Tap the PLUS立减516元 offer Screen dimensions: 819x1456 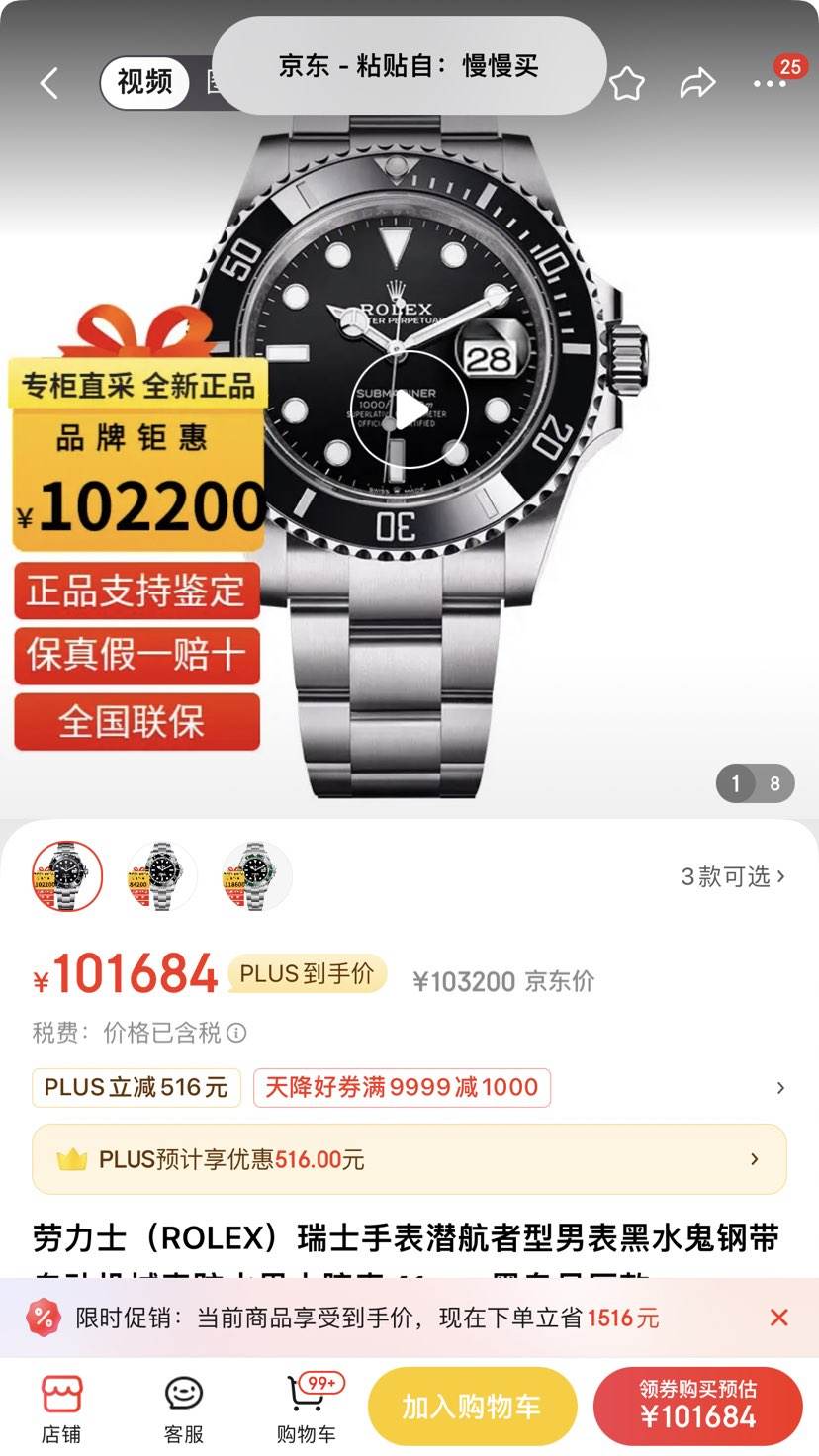(x=136, y=1087)
